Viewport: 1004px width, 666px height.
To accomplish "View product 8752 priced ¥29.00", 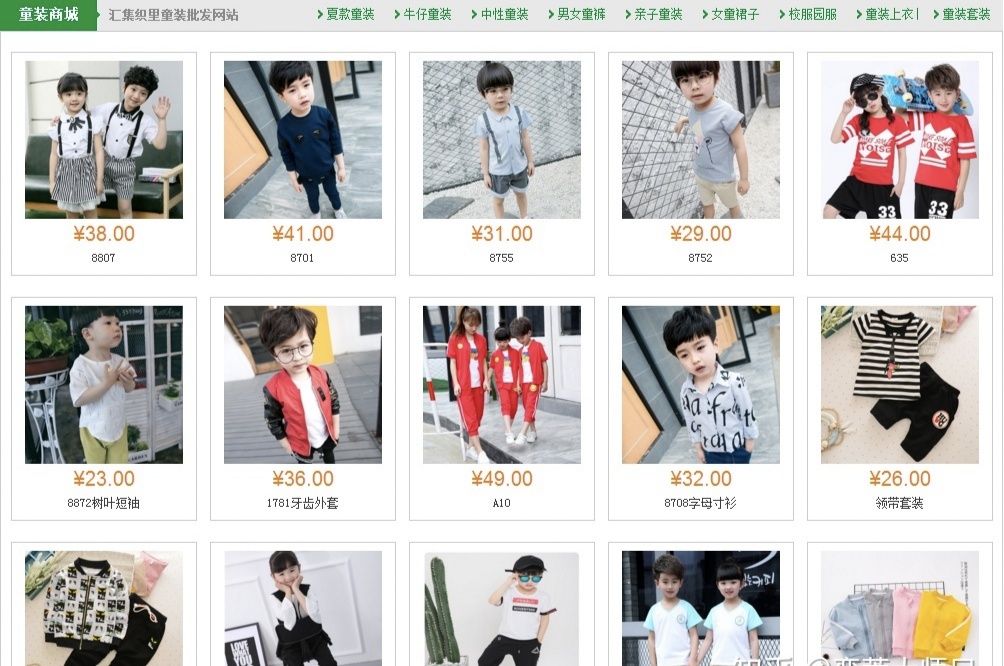I will [701, 140].
